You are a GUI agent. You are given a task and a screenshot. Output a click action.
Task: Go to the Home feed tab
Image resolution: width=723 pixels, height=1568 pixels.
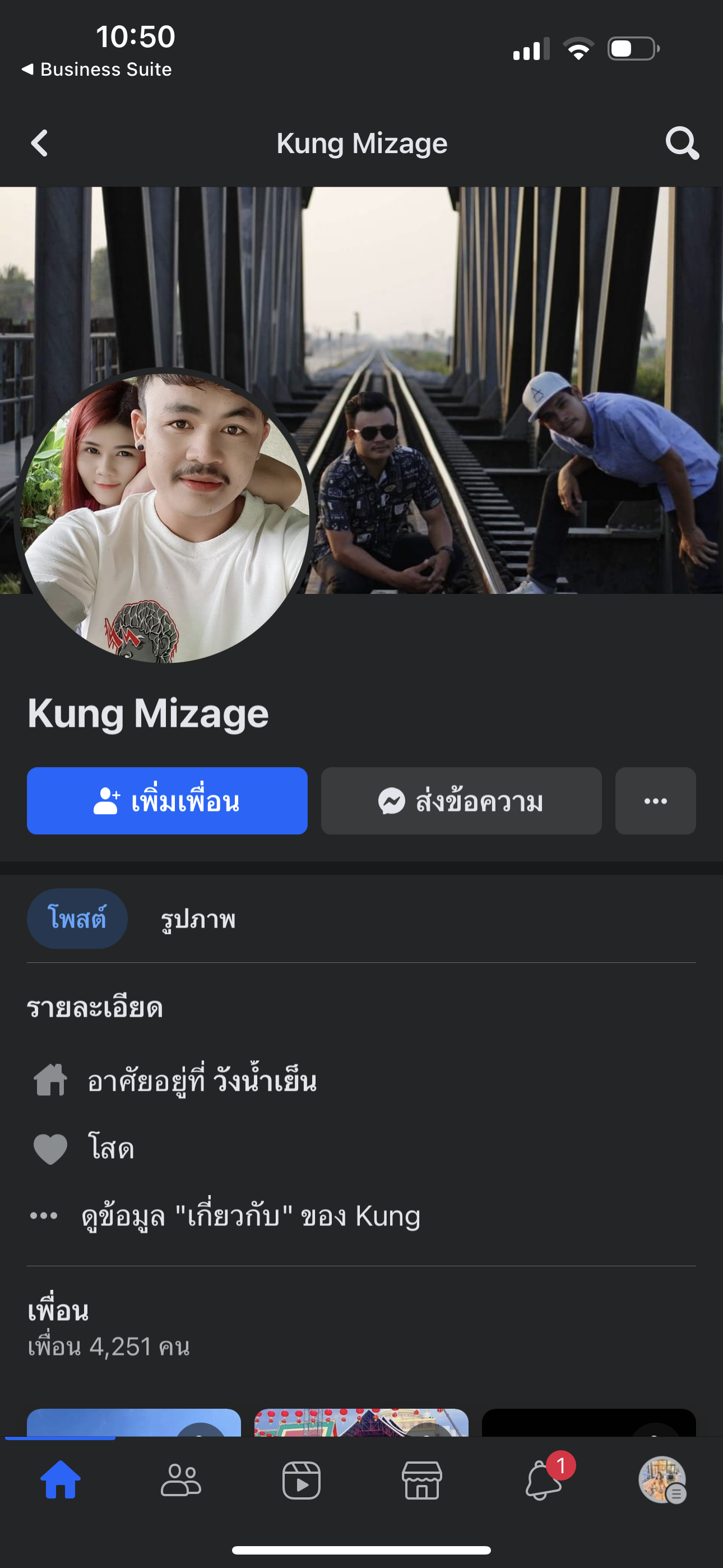coord(61,1481)
